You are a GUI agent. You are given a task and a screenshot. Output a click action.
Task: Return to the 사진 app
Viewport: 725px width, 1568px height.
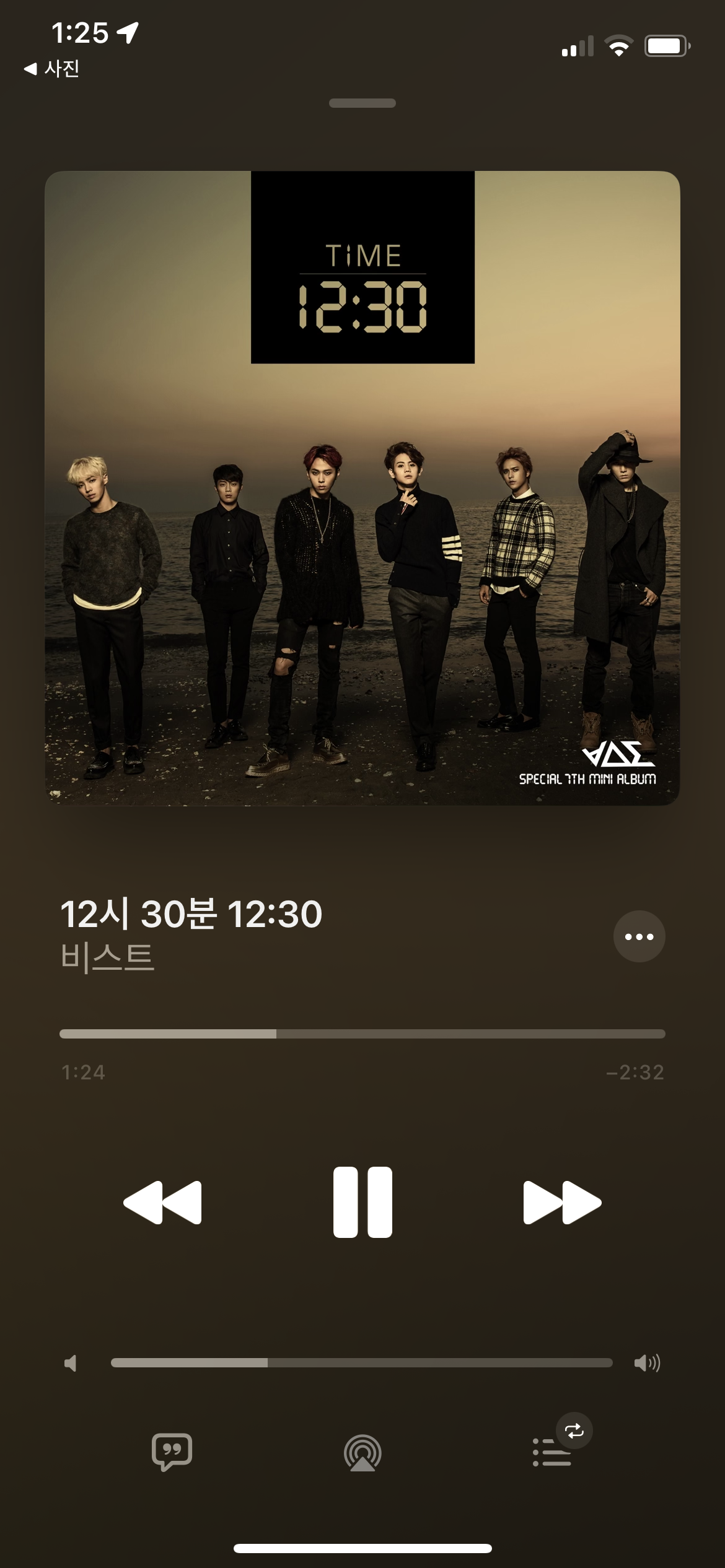point(52,68)
